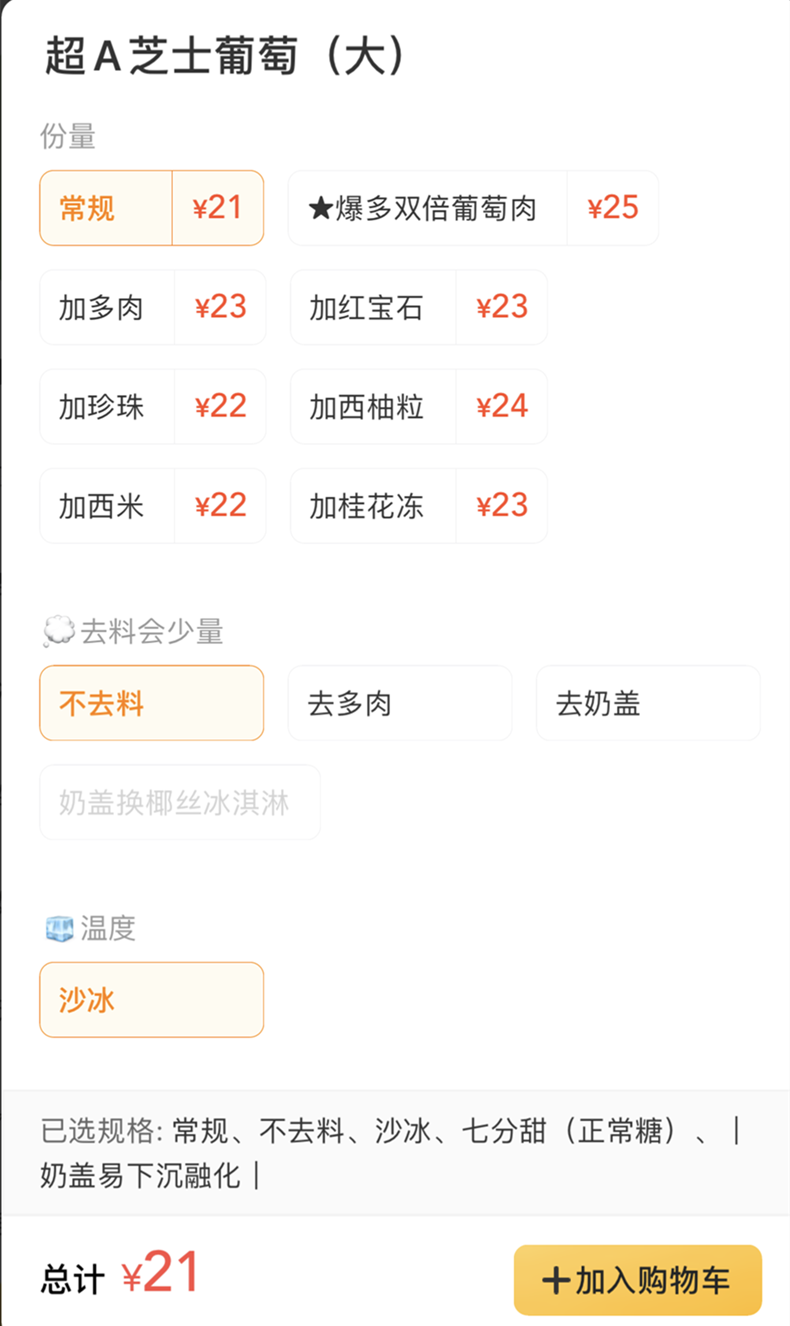Tap 加入购物车 to add to cart

pyautogui.click(x=637, y=1280)
